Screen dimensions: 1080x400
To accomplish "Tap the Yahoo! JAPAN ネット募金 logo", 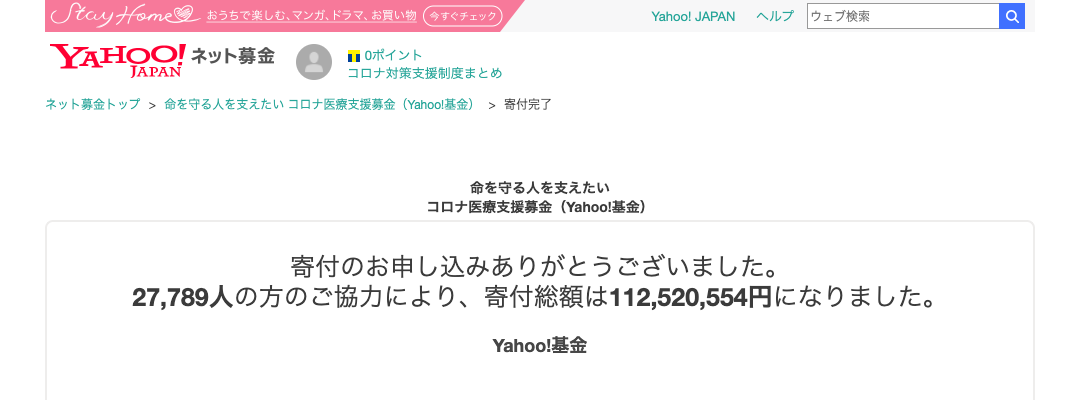I will point(118,60).
